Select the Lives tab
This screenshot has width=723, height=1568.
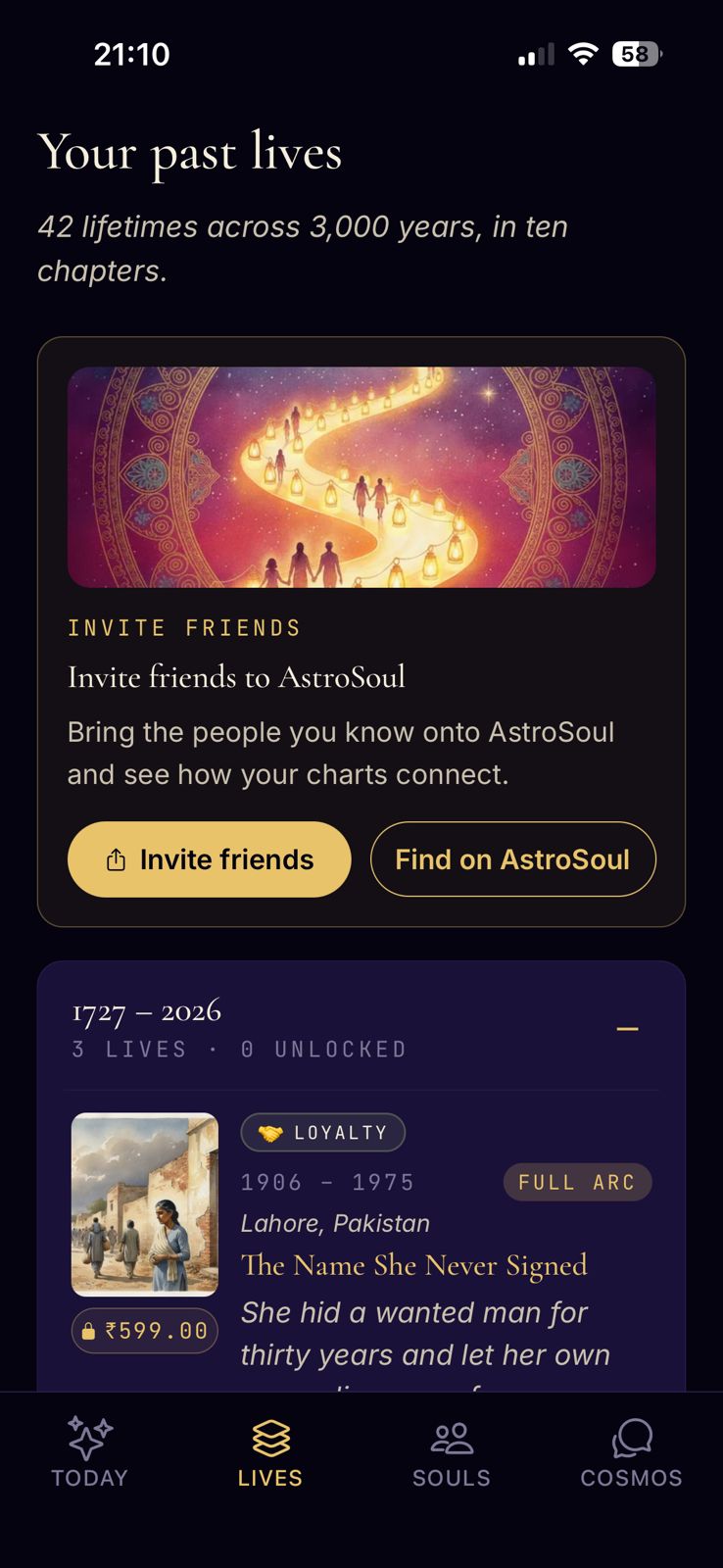(x=270, y=1452)
